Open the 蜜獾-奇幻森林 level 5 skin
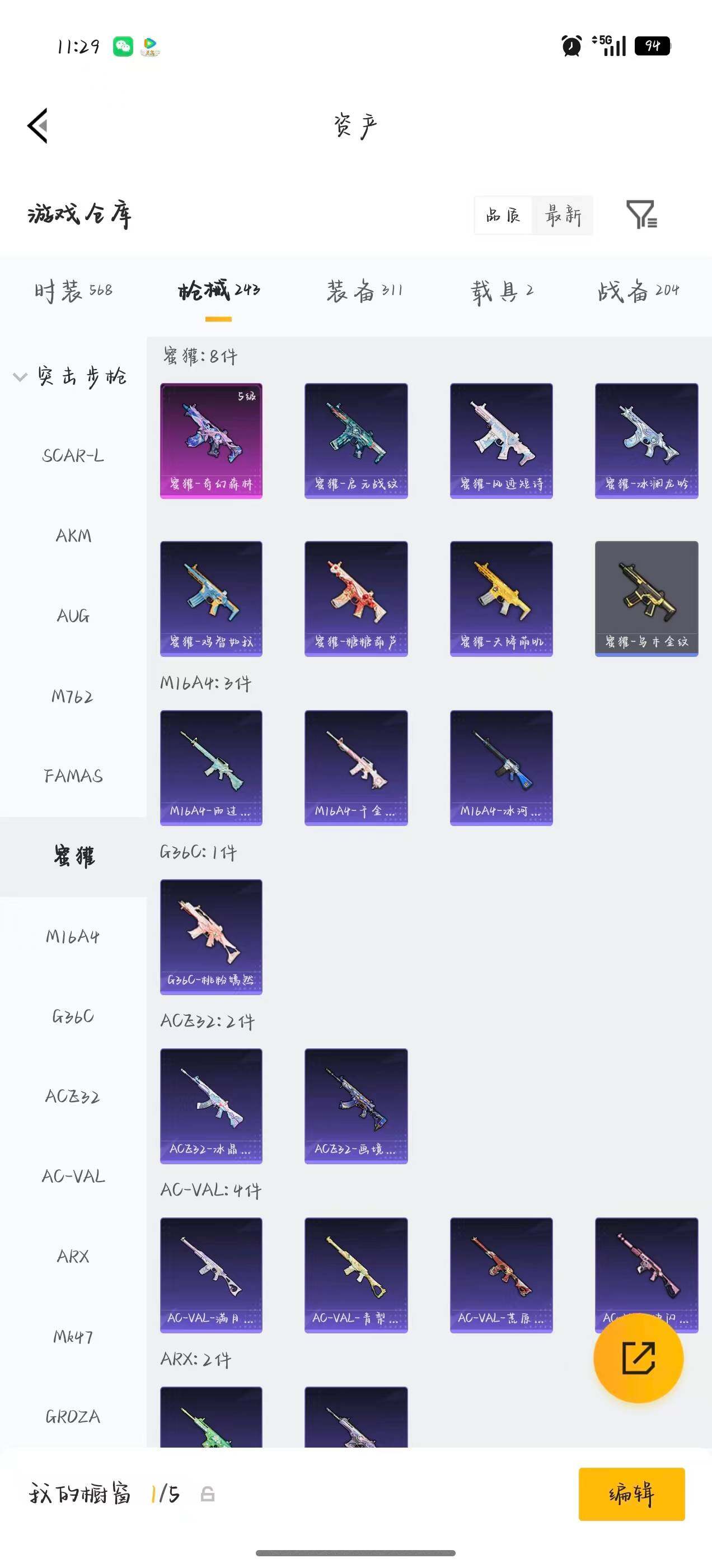 (211, 441)
